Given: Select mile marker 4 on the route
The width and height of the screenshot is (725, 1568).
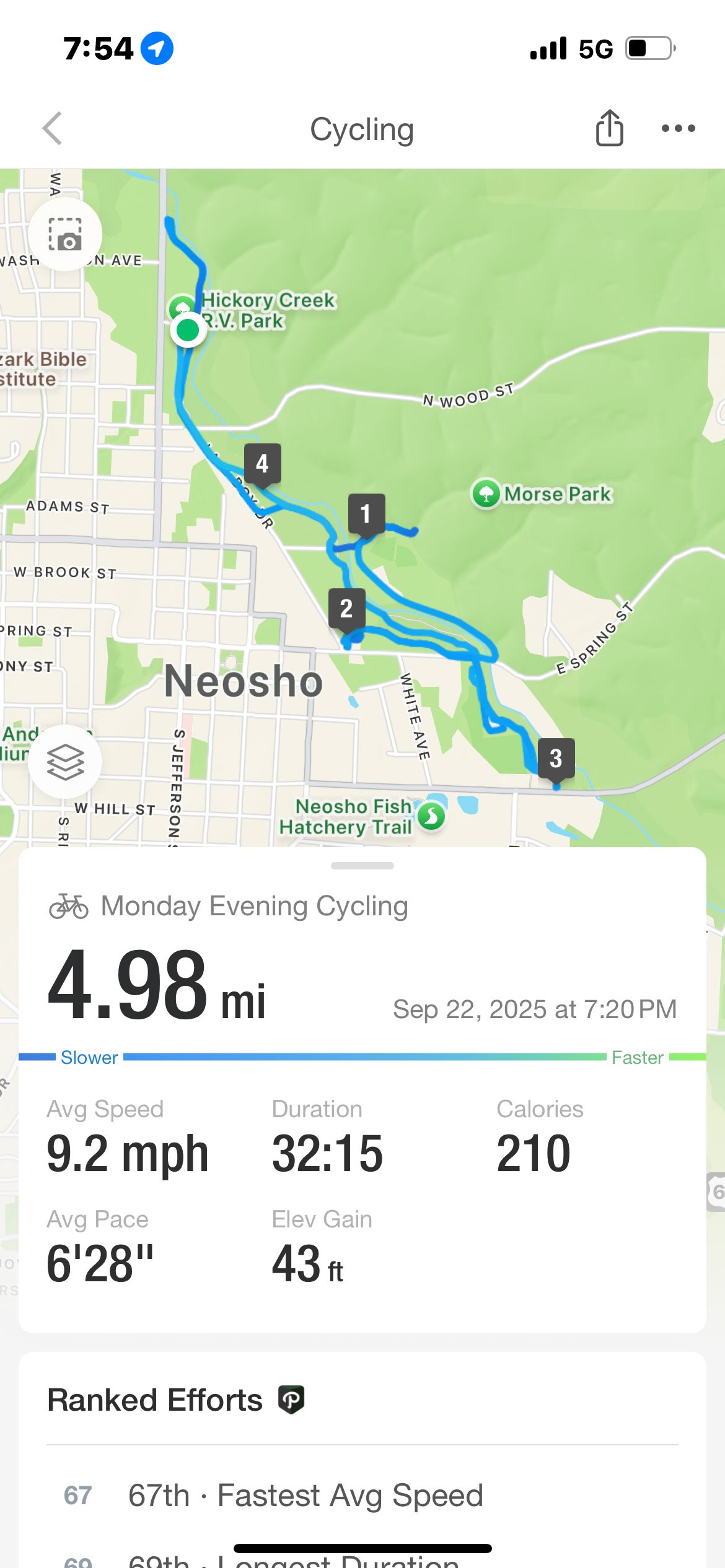Looking at the screenshot, I should [262, 464].
